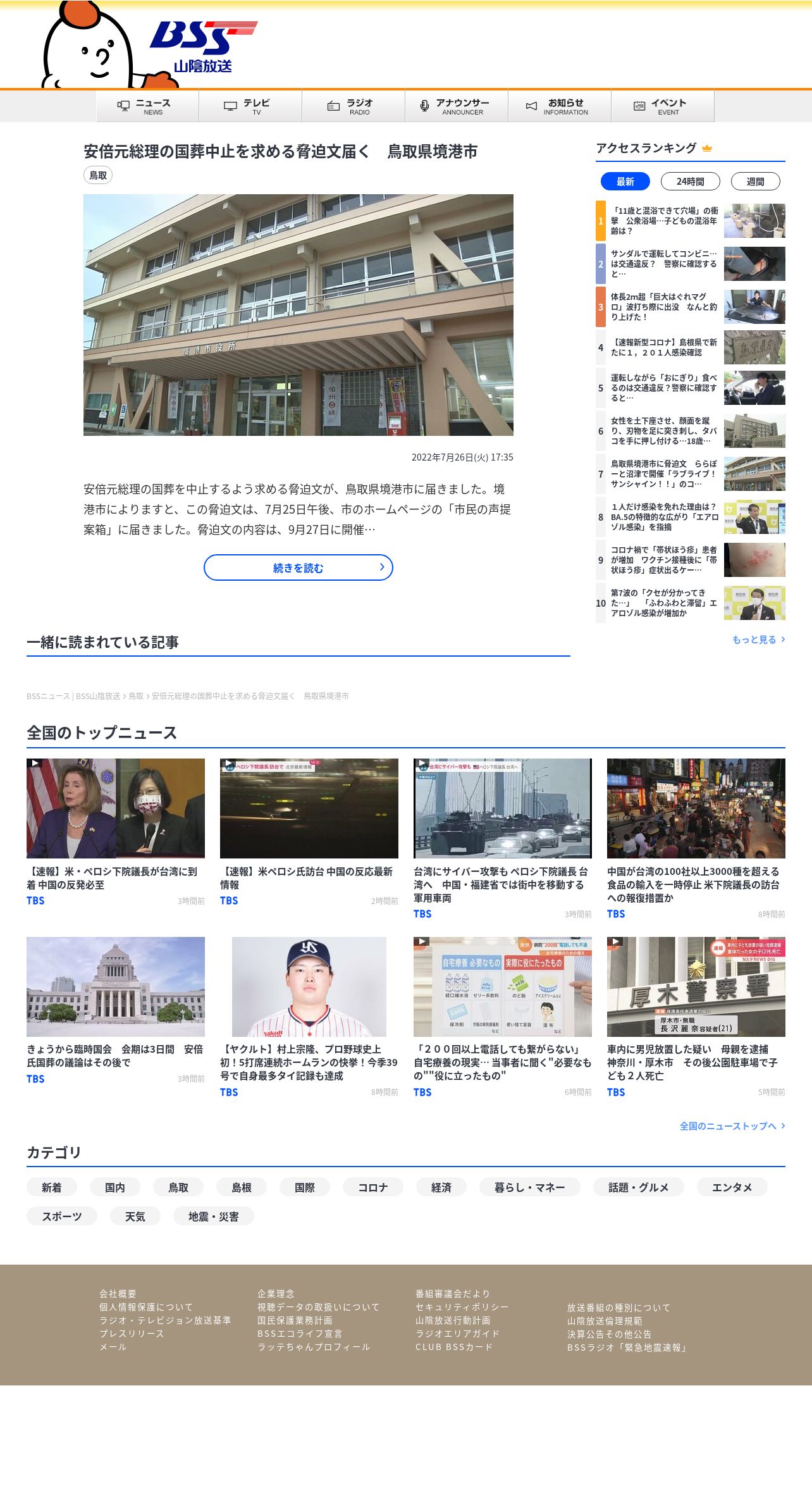This screenshot has height=1493, width=812.
Task: Tap 続きを読む to read the full article
Action: tap(298, 567)
